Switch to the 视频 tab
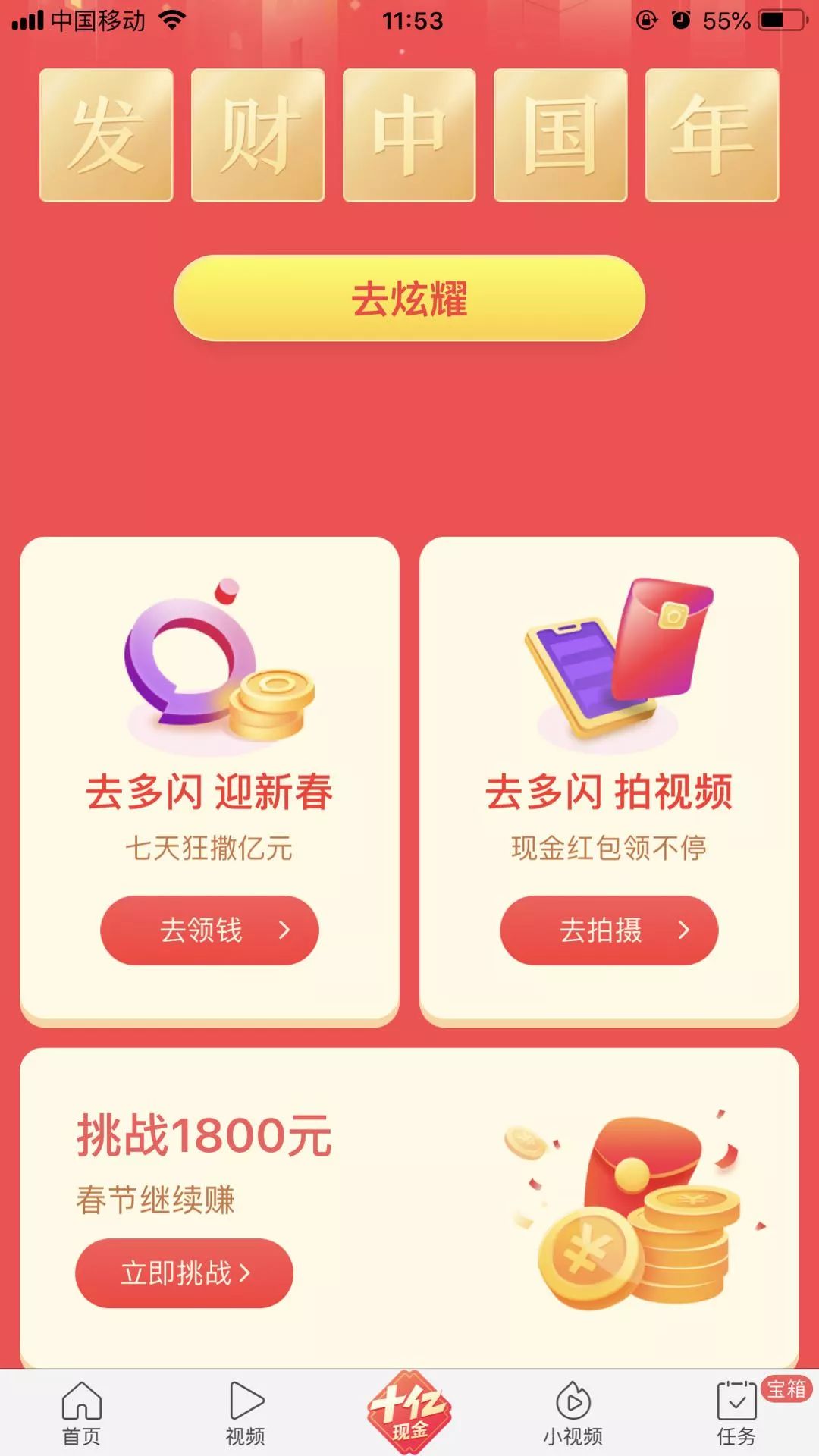The height and width of the screenshot is (1456, 819). click(x=246, y=1413)
